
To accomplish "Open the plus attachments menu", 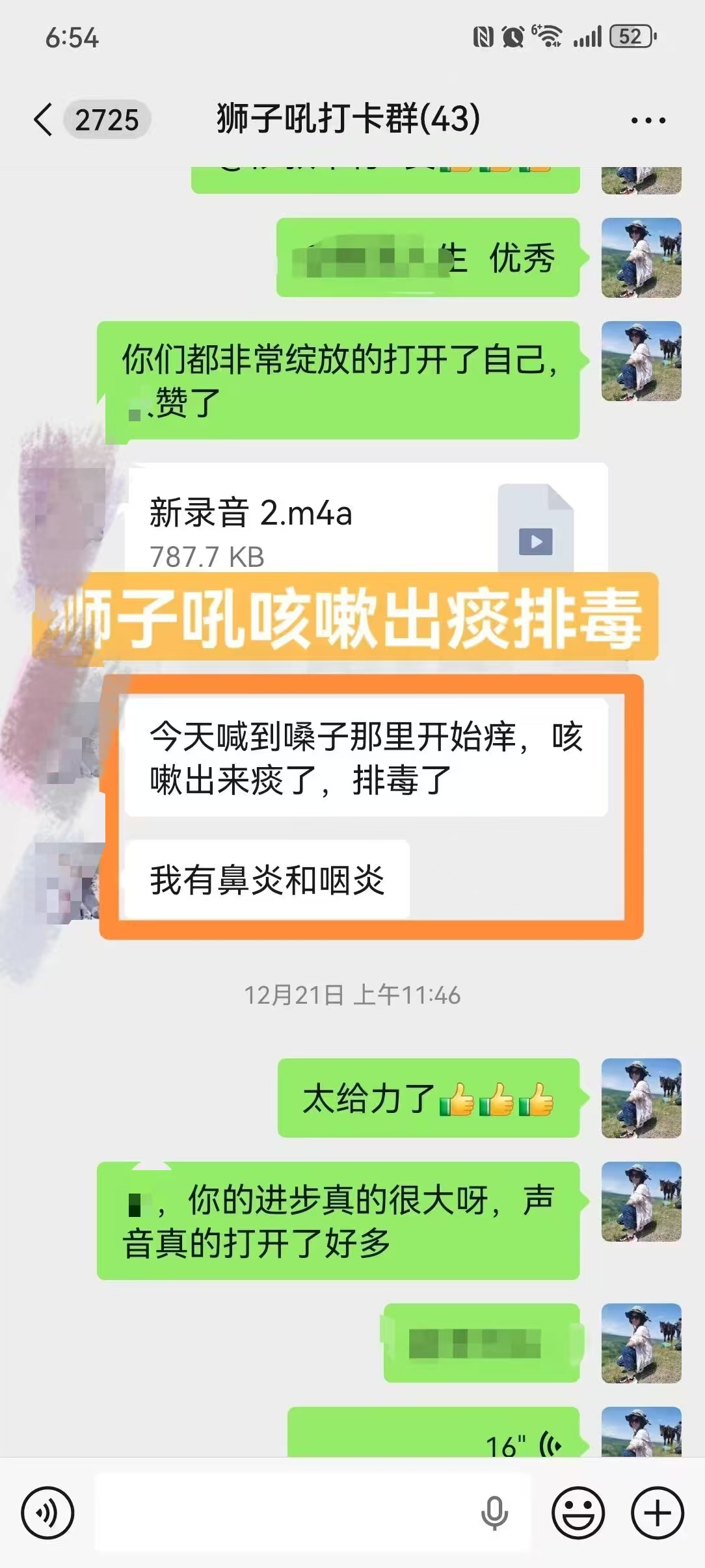I will (657, 1513).
